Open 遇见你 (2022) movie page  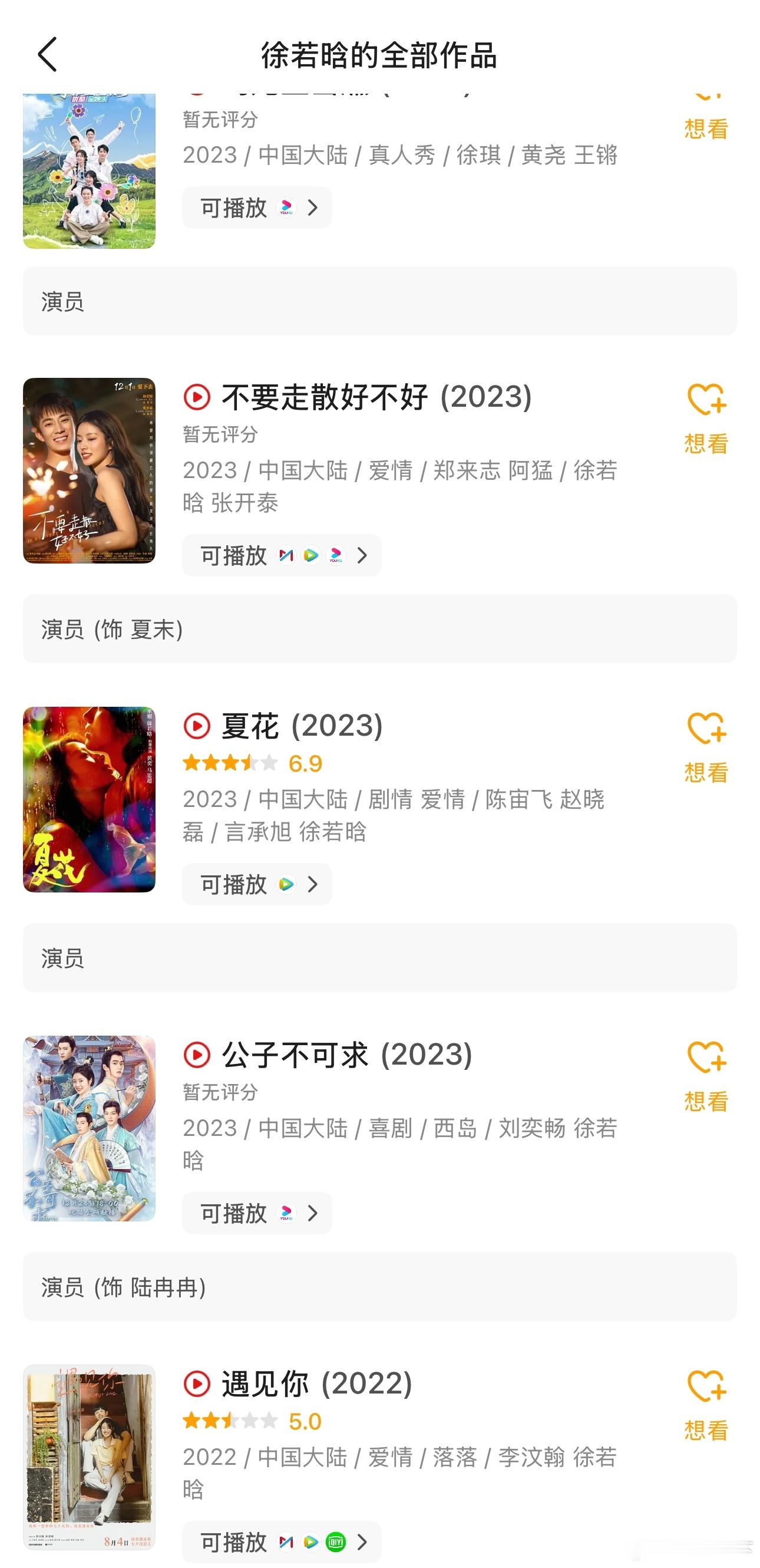316,1383
